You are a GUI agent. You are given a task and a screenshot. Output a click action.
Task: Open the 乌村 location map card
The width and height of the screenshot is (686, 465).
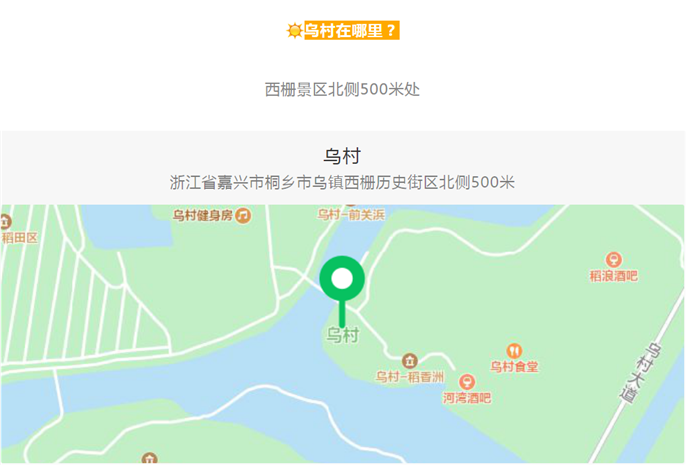[342, 168]
